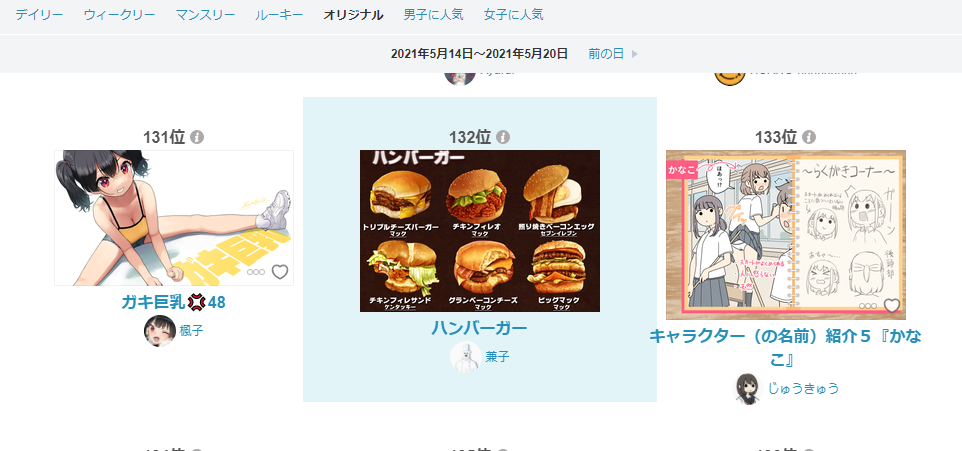Image resolution: width=962 pixels, height=451 pixels.
Task: Switch to the デイリー ranking tab
Action: 39,15
